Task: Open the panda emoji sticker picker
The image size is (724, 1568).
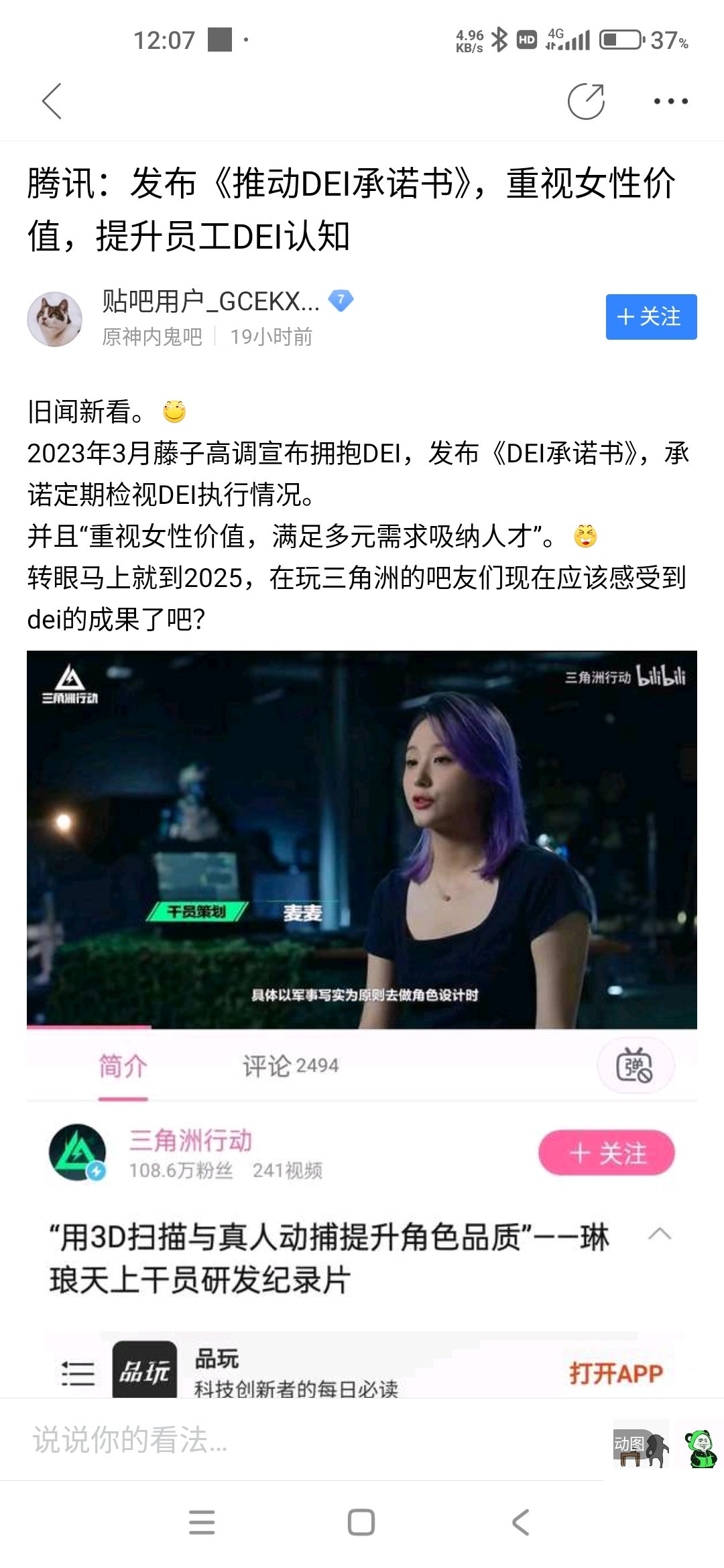Action: [x=700, y=1447]
